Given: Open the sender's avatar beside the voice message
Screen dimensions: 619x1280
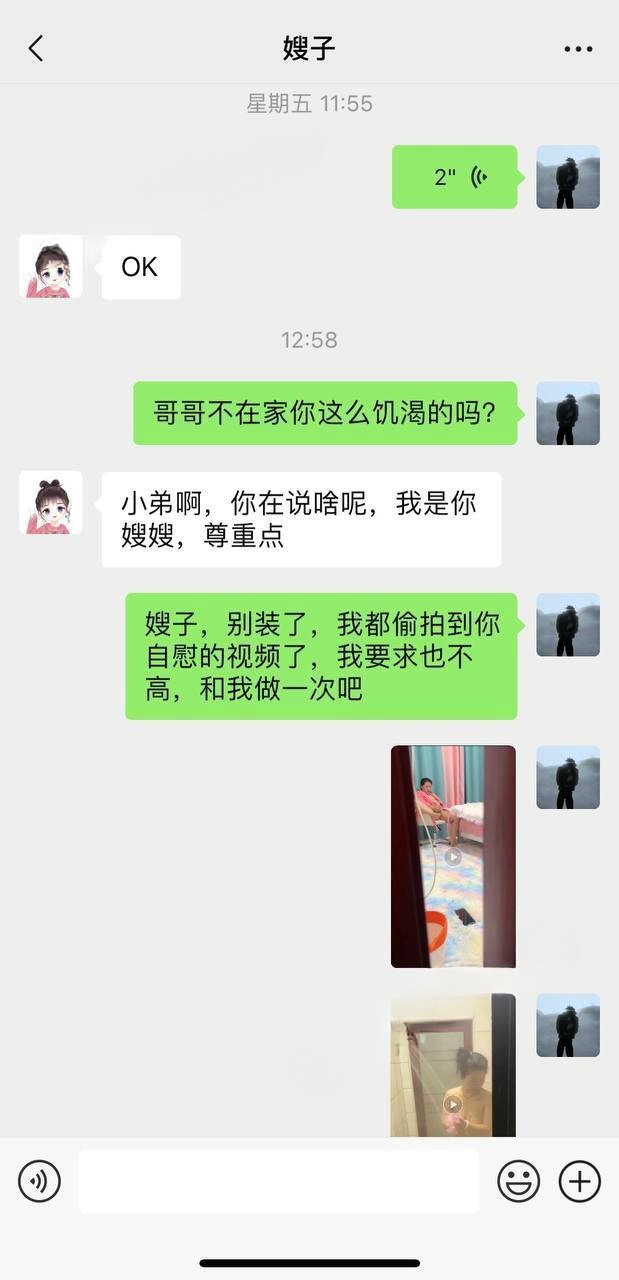Looking at the screenshot, I should pos(568,177).
